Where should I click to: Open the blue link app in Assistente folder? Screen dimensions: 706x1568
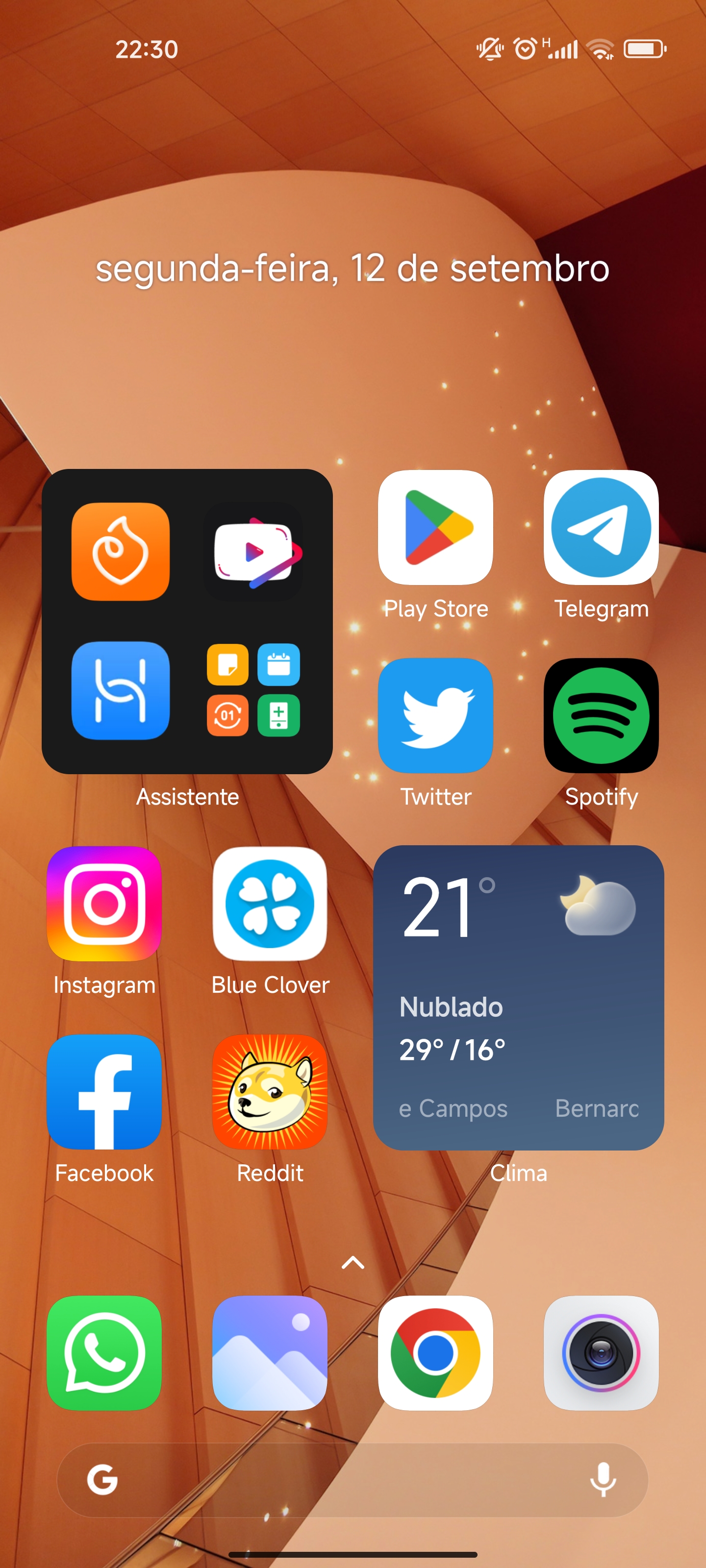tap(121, 690)
